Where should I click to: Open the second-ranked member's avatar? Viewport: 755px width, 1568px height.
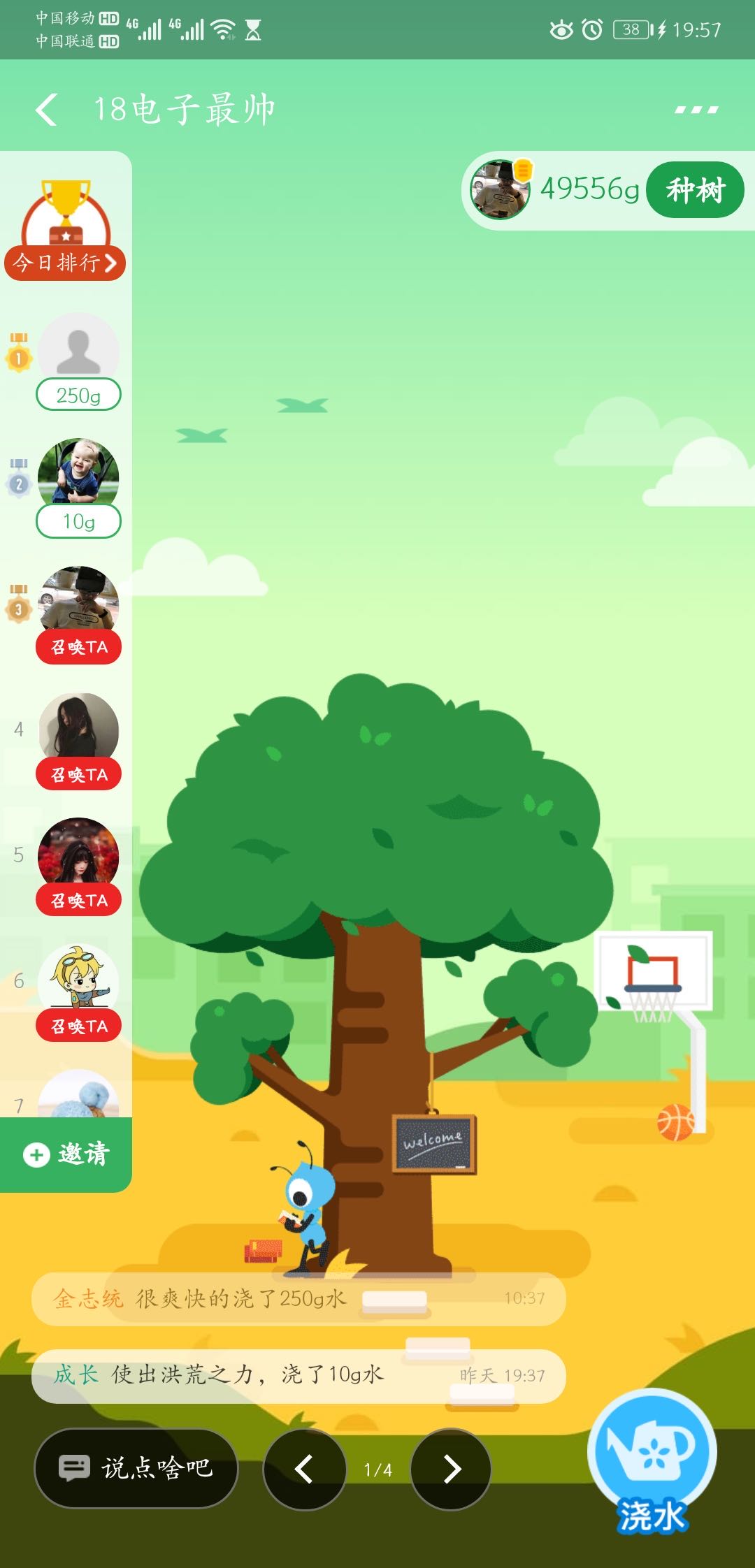tap(78, 472)
